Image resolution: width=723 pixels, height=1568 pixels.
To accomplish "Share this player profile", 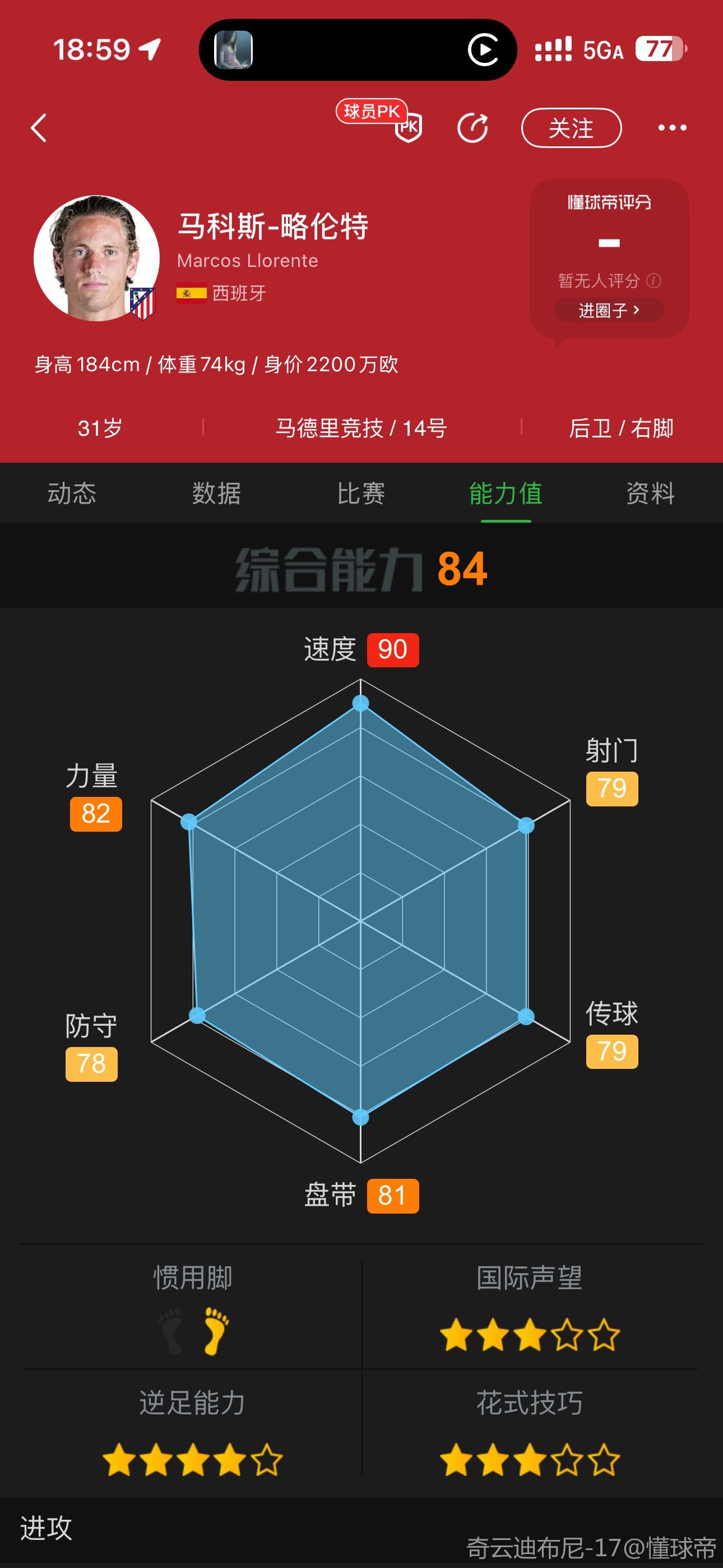I will pyautogui.click(x=473, y=128).
